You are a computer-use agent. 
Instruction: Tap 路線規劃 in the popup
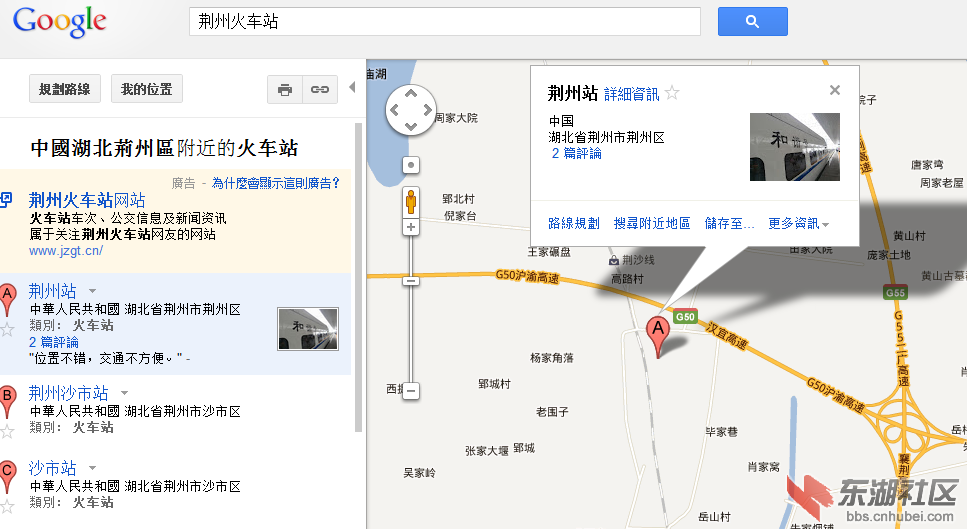574,223
